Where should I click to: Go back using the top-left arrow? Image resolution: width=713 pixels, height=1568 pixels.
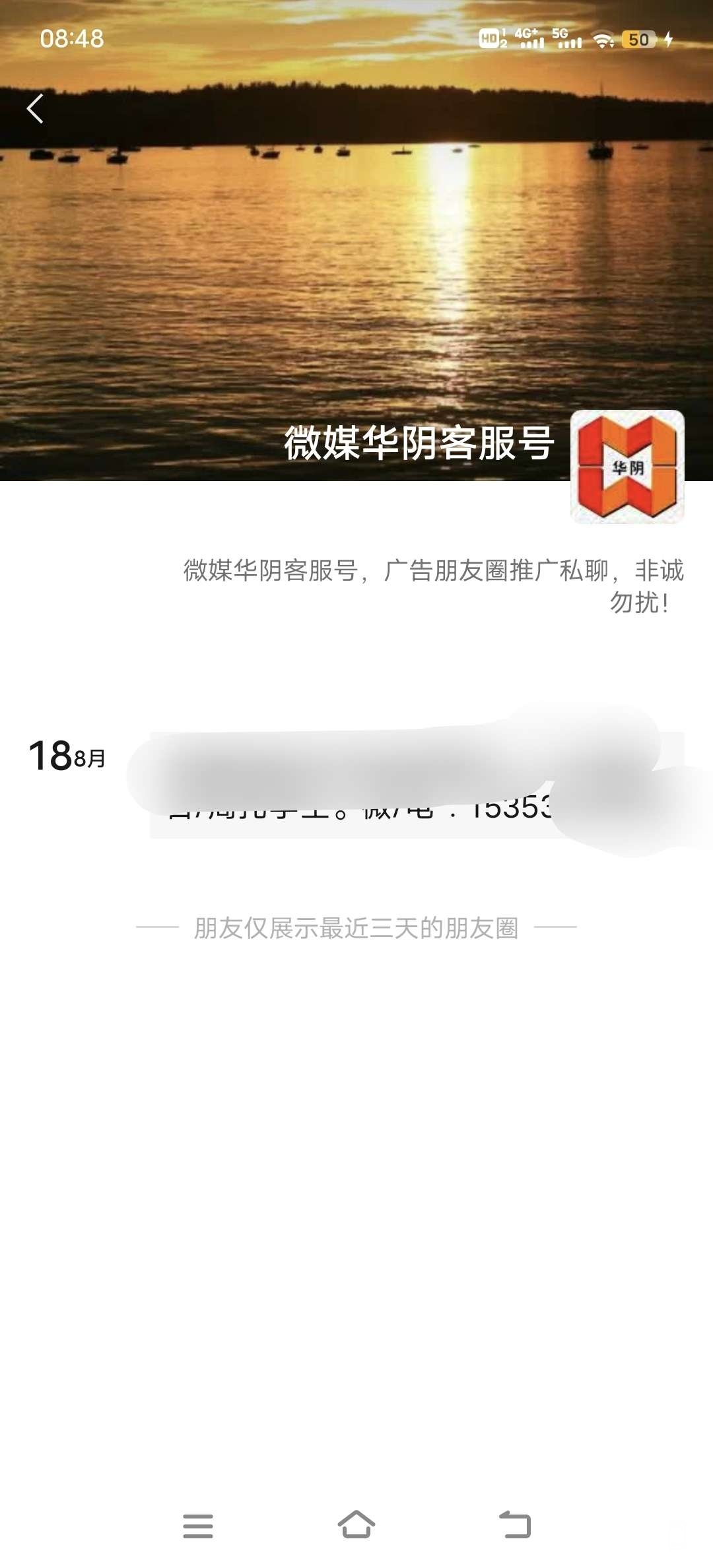click(35, 109)
